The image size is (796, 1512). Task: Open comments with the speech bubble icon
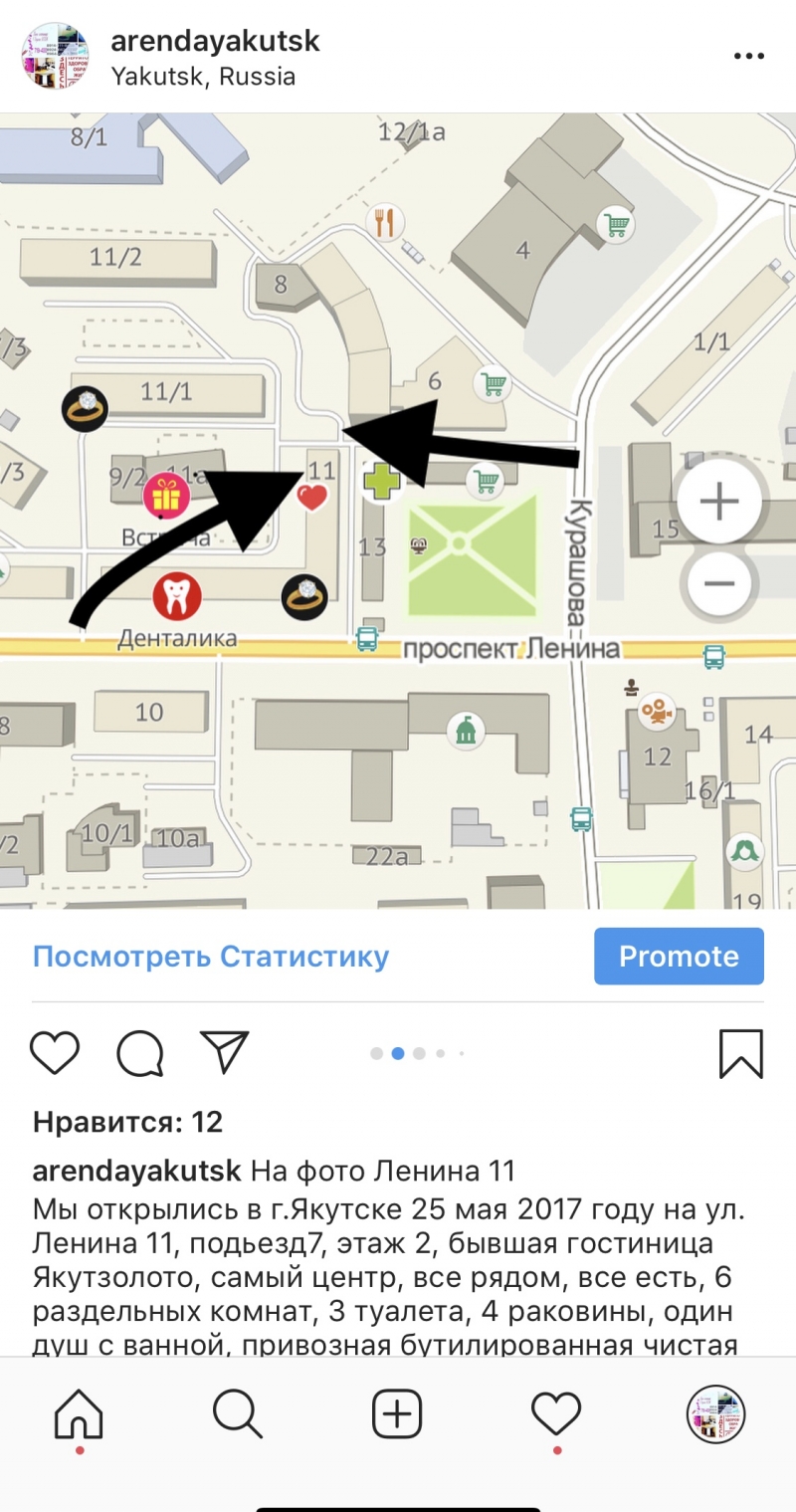coord(139,1053)
